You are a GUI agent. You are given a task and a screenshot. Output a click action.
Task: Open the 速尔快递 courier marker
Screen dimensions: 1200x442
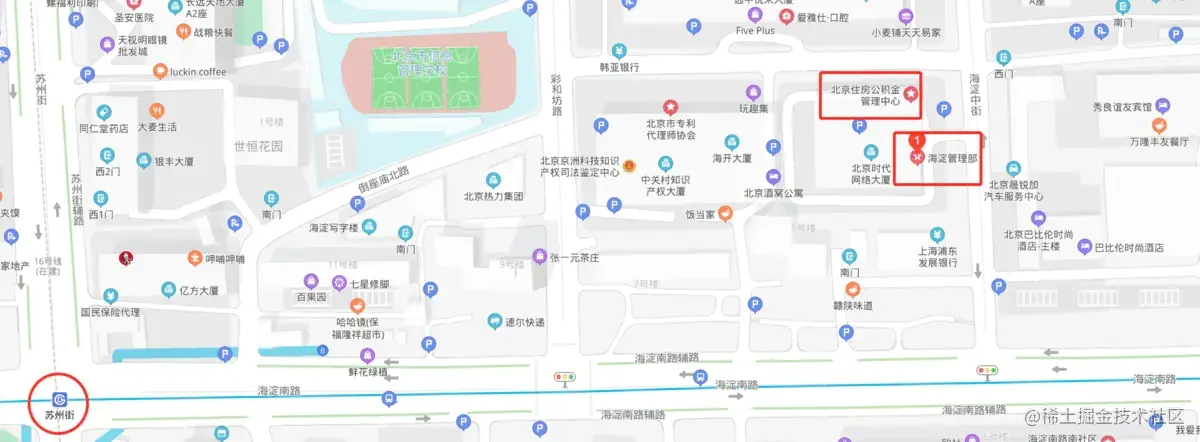pyautogui.click(x=494, y=322)
